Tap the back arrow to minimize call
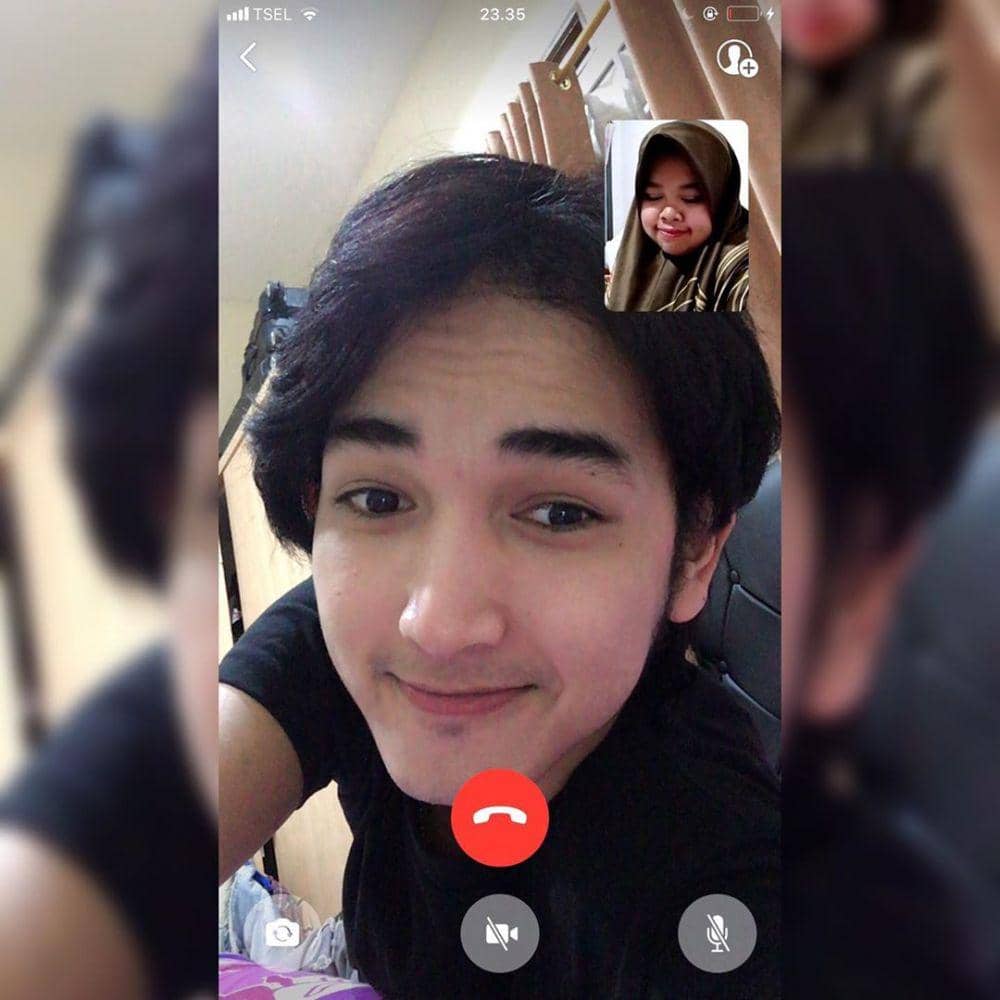The height and width of the screenshot is (1000, 1000). tap(248, 58)
